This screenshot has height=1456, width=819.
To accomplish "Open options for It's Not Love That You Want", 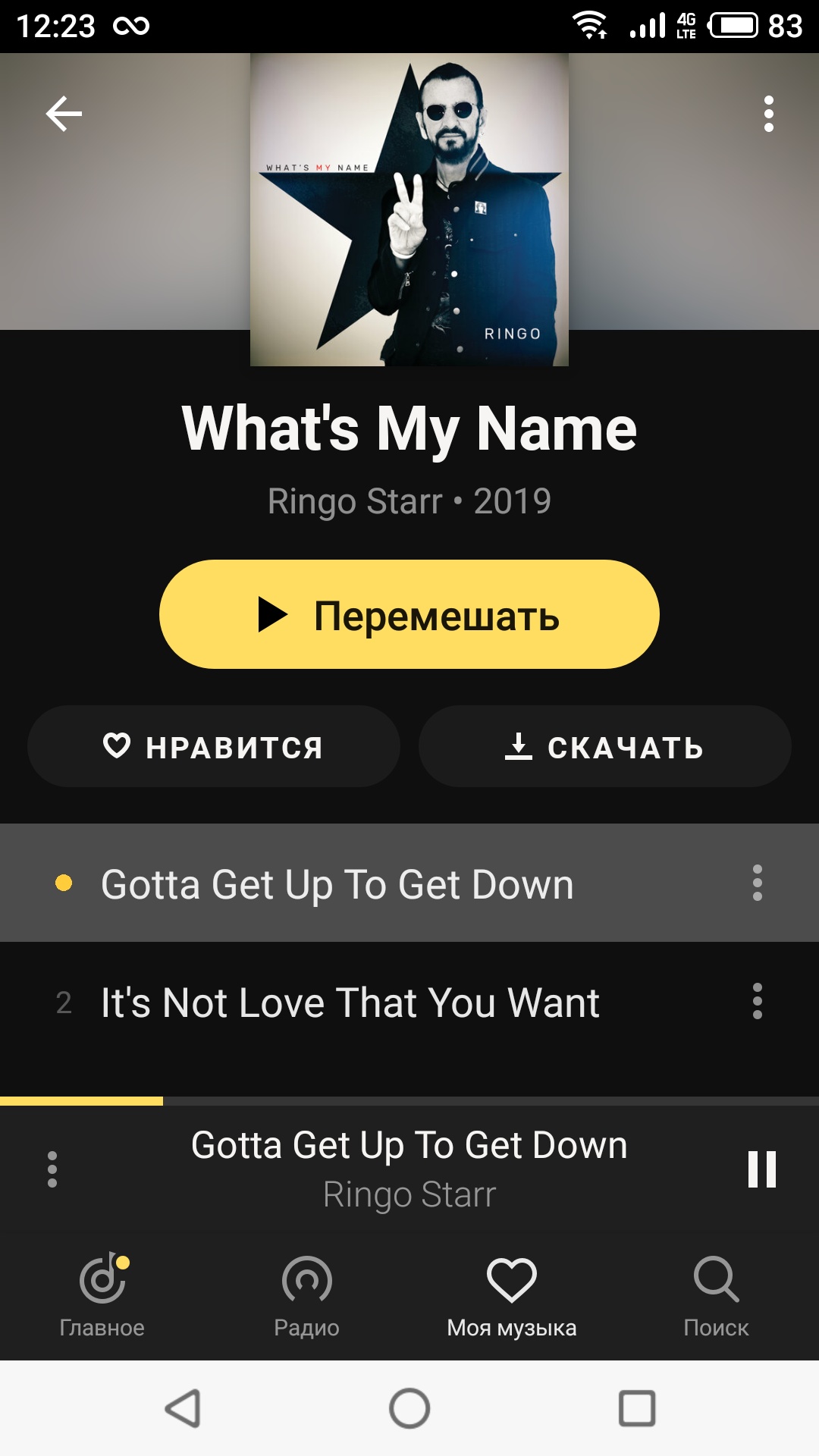I will point(757,1001).
